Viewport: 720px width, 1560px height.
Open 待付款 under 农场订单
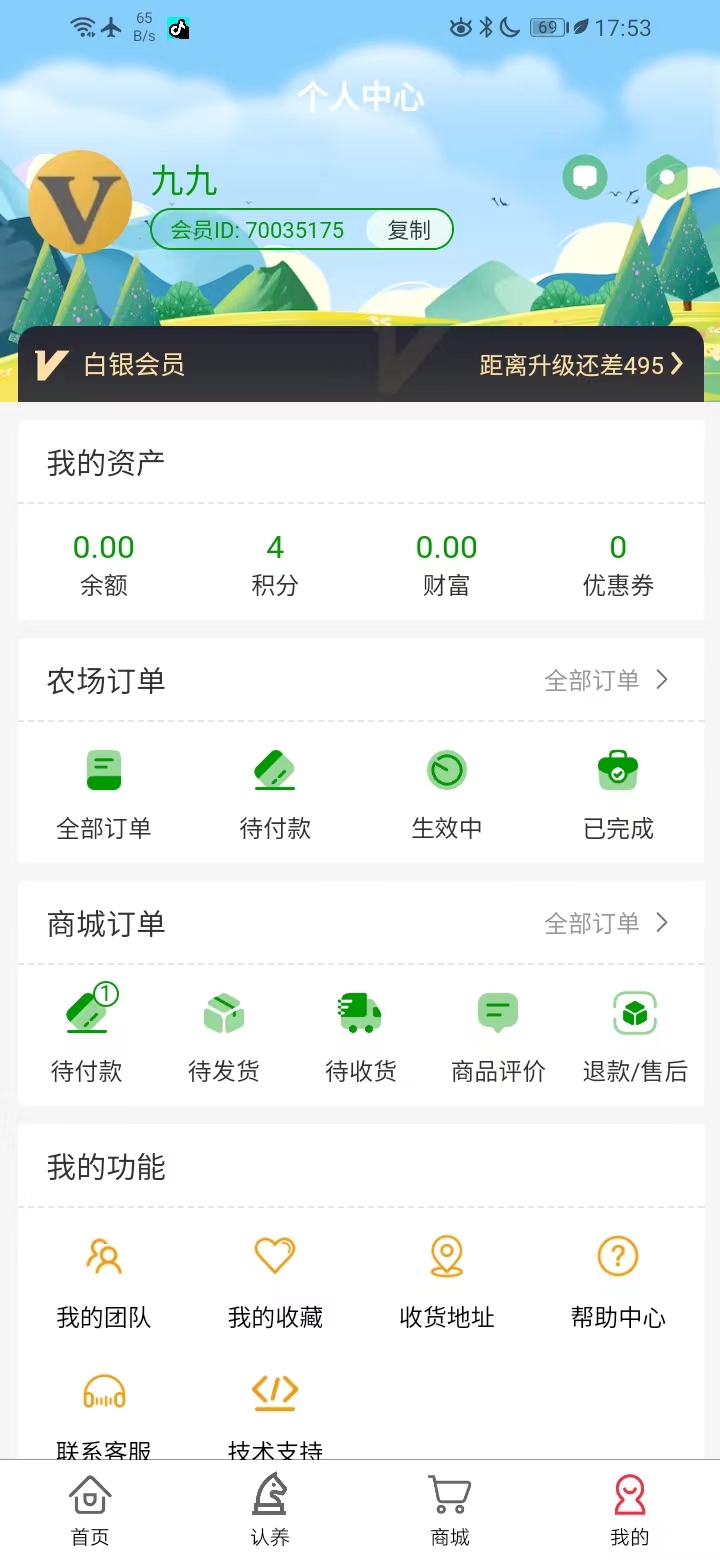pyautogui.click(x=275, y=790)
